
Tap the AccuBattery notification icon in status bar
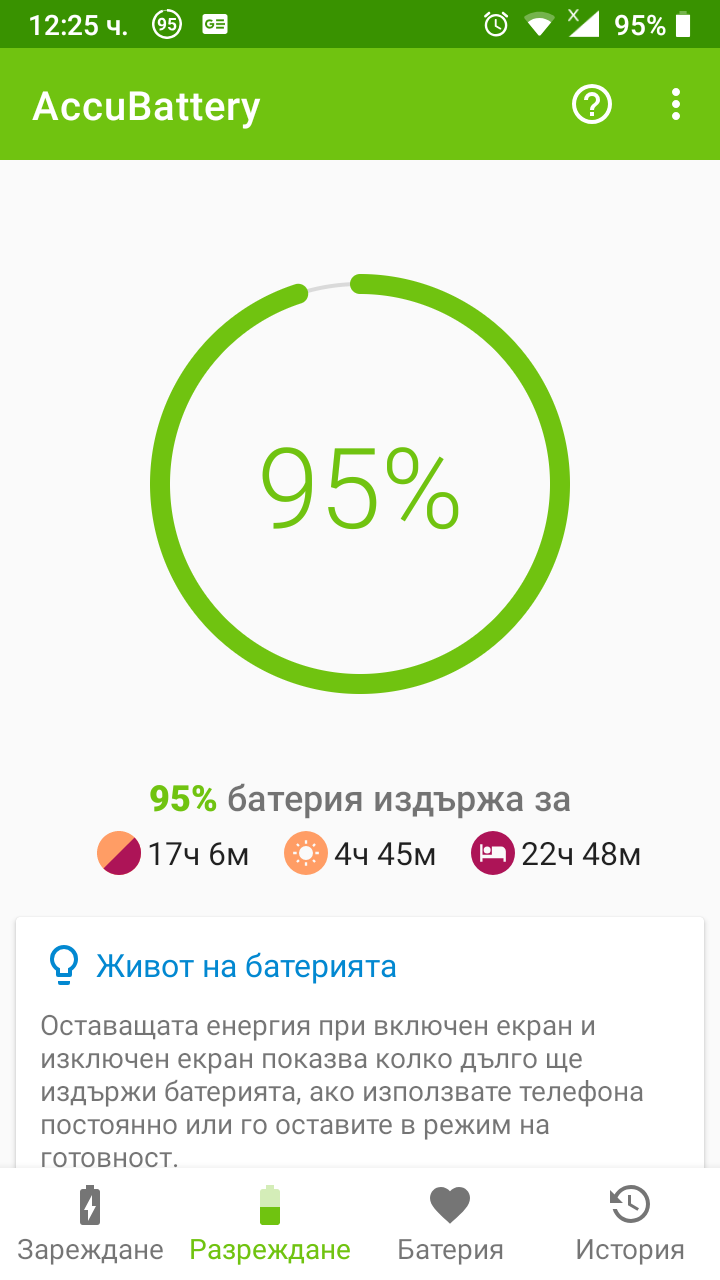tap(167, 23)
